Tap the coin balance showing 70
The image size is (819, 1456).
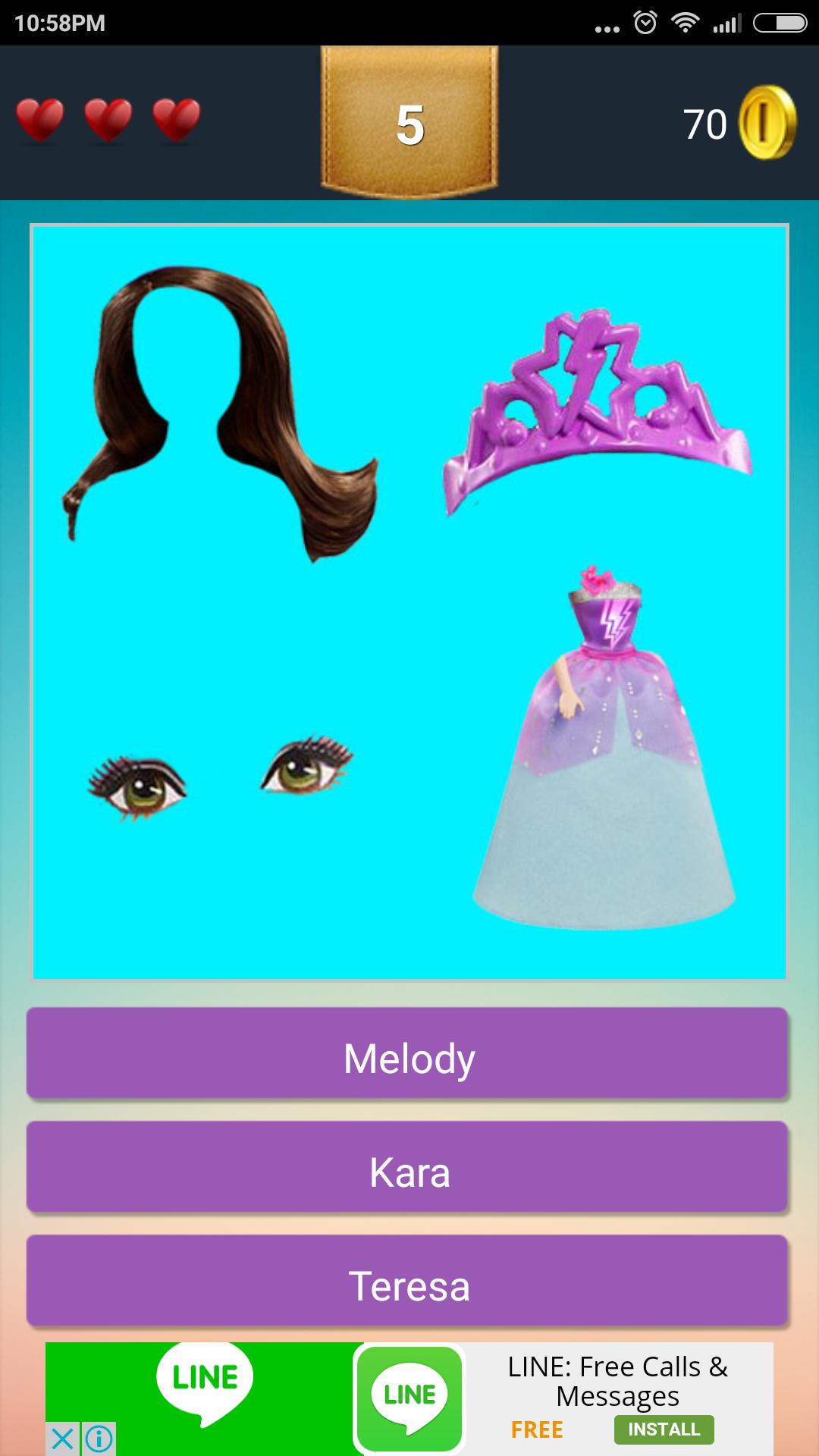[705, 123]
